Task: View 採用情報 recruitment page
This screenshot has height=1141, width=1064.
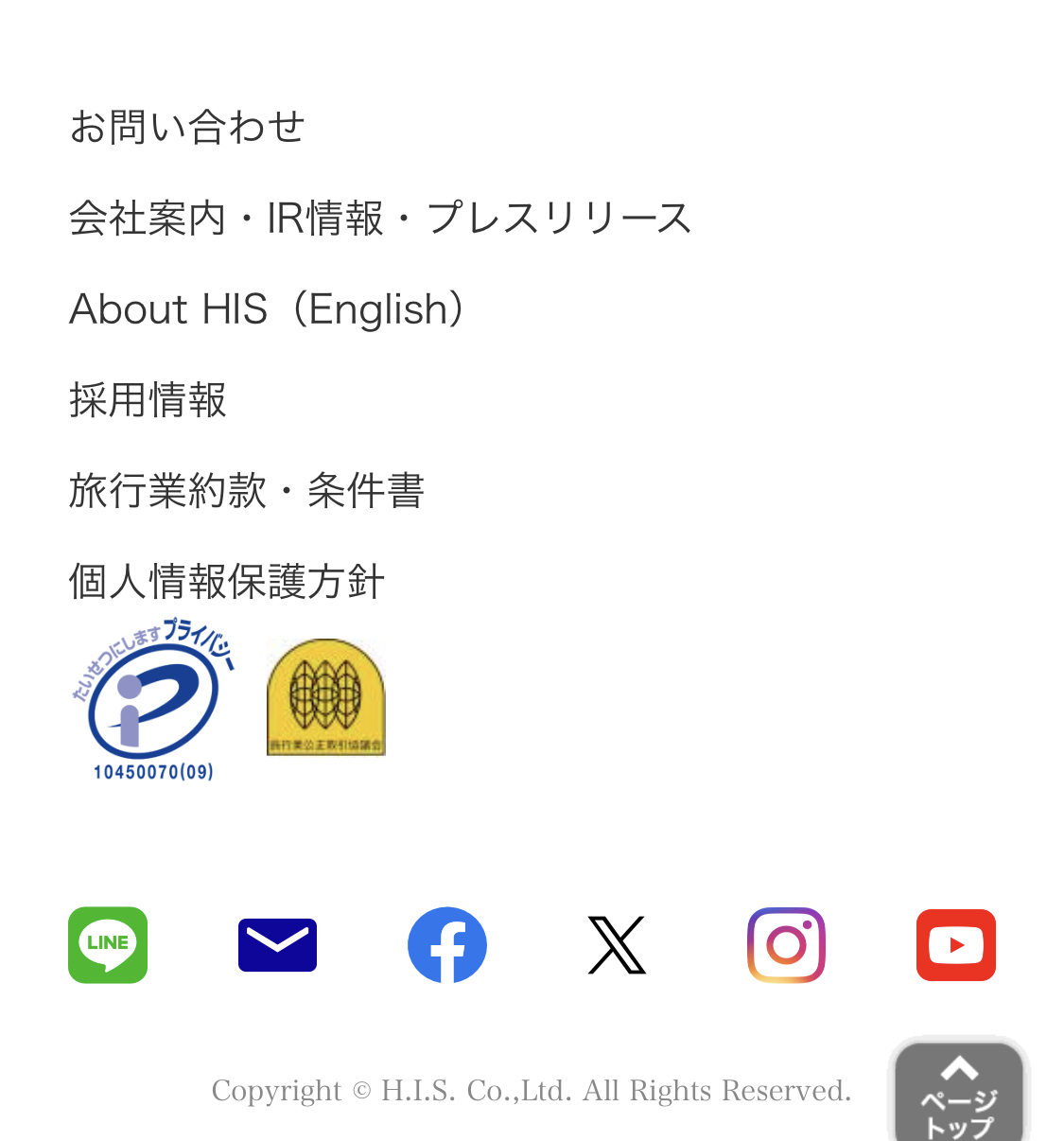Action: click(x=148, y=399)
